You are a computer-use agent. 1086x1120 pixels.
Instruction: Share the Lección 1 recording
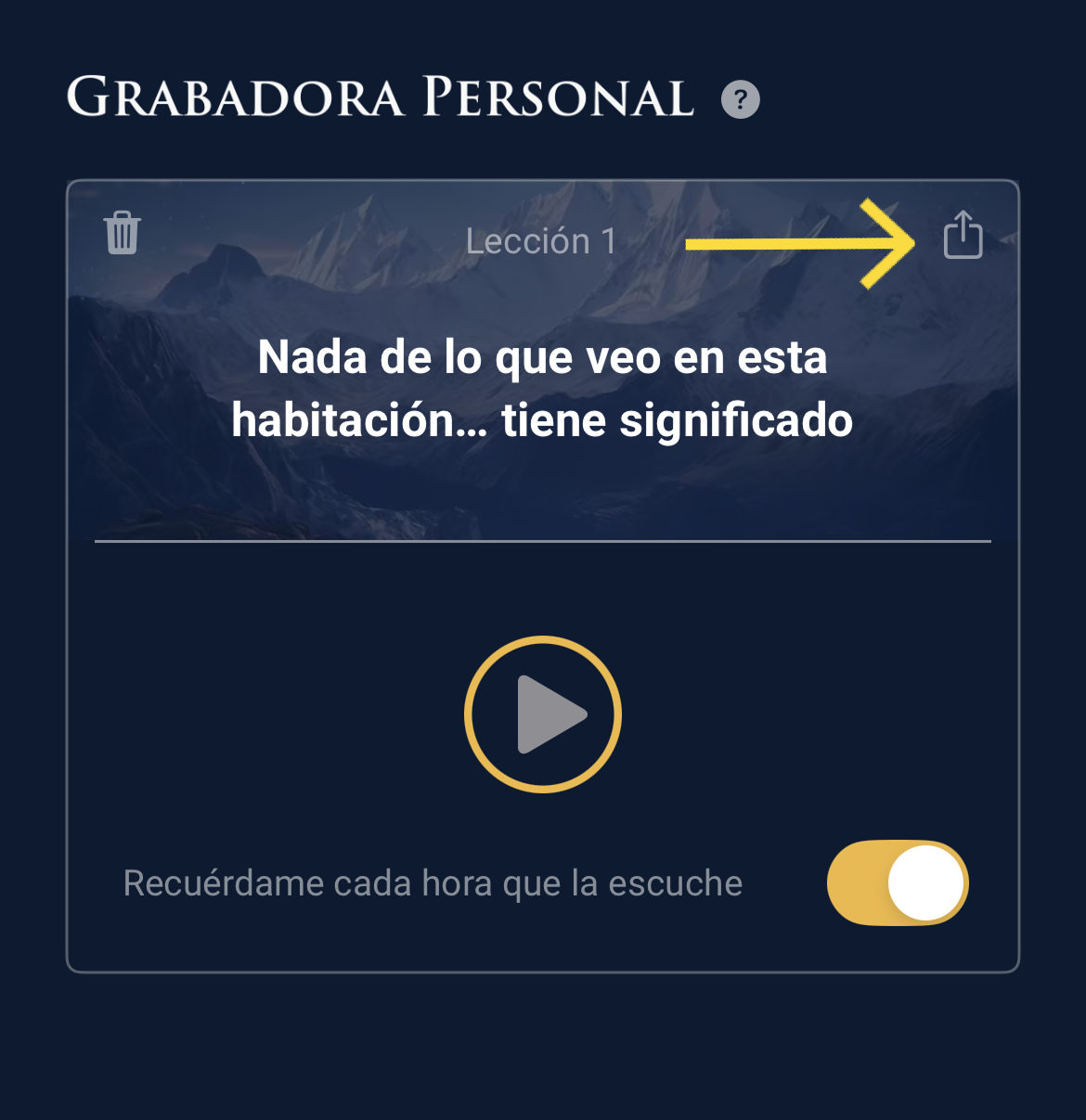pyautogui.click(x=963, y=235)
